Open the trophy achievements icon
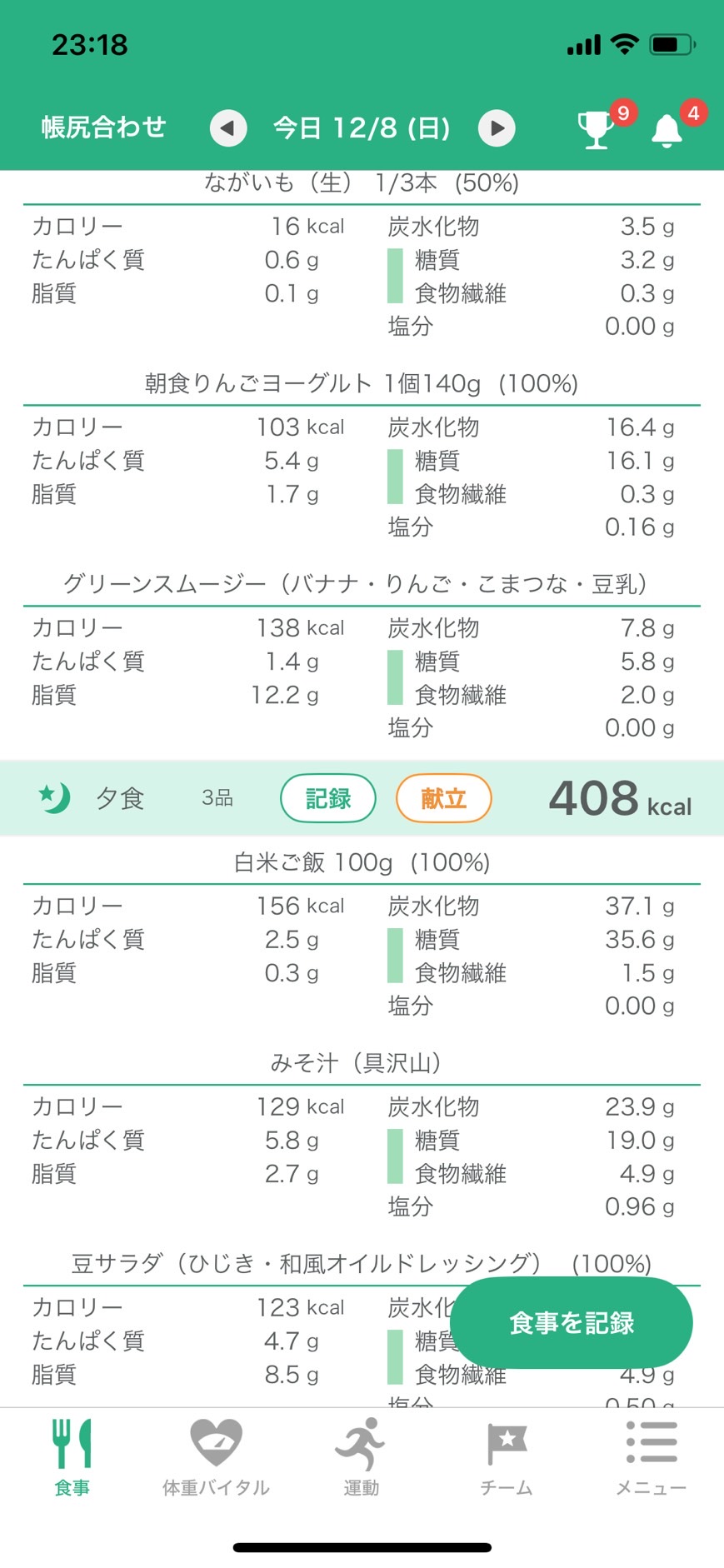The image size is (724, 1568). tap(596, 129)
